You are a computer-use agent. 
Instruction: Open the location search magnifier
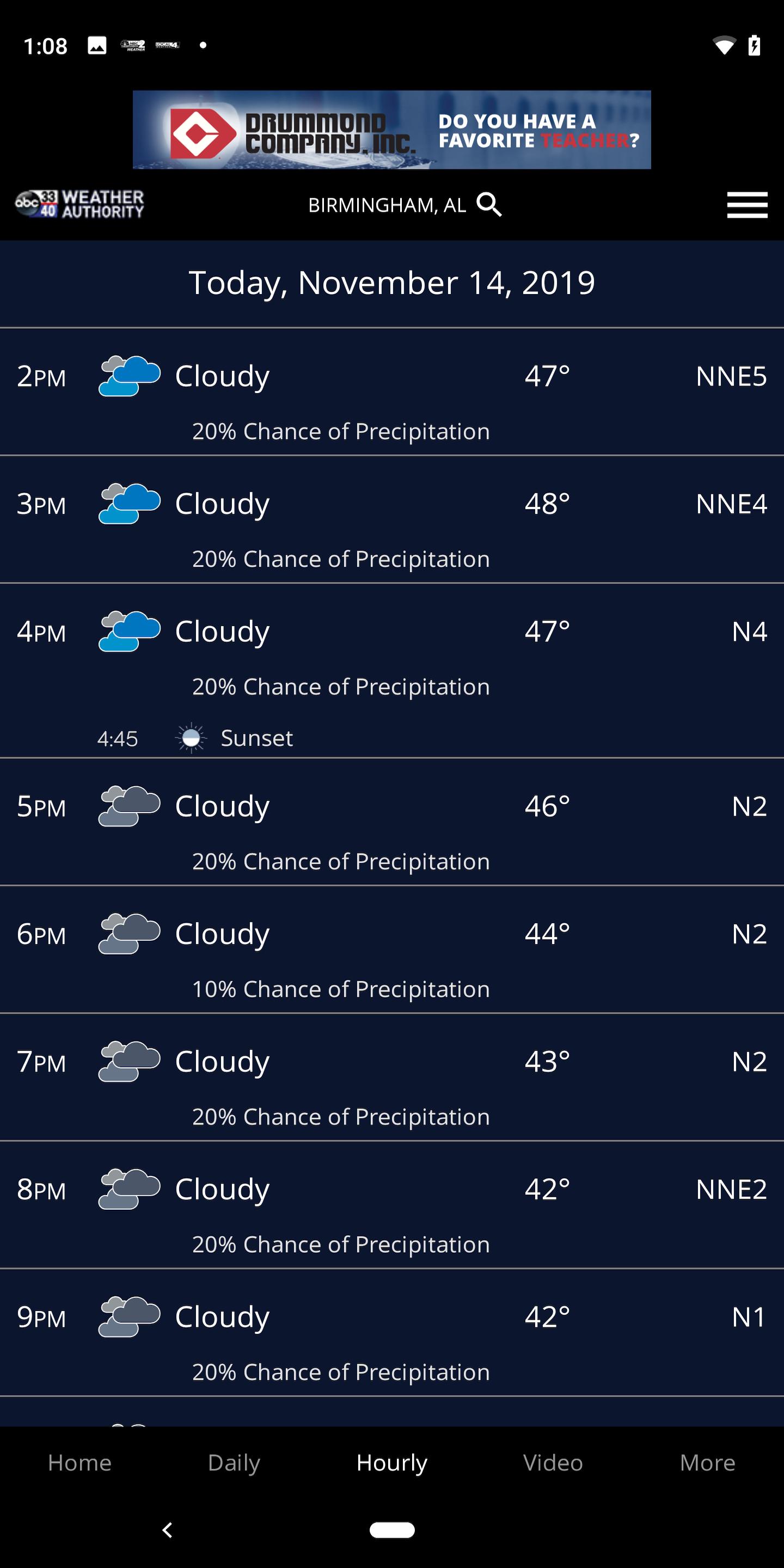[x=489, y=205]
